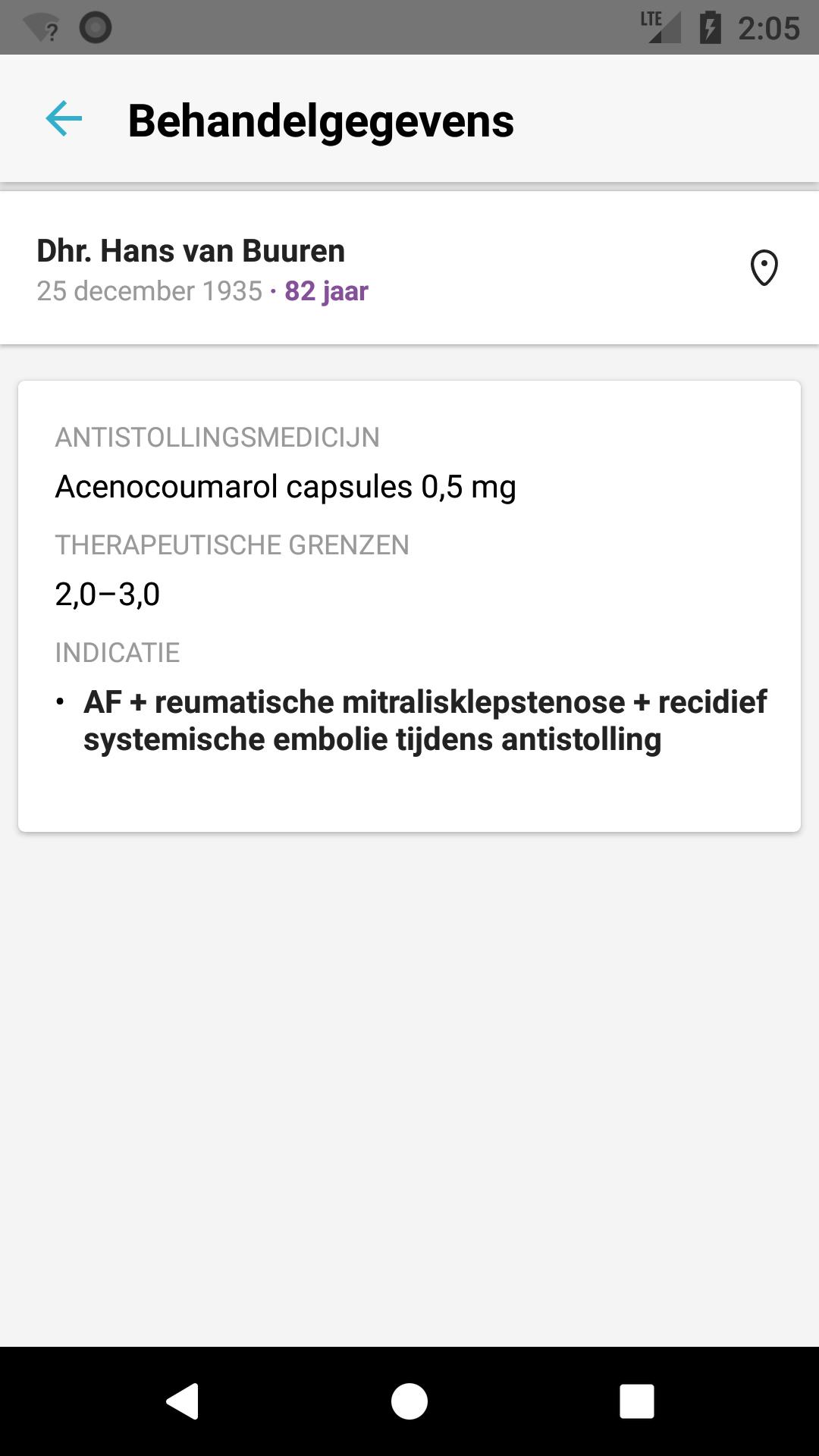The height and width of the screenshot is (1456, 819).
Task: Go back from Behandelgegevens screen
Action: pos(64,119)
